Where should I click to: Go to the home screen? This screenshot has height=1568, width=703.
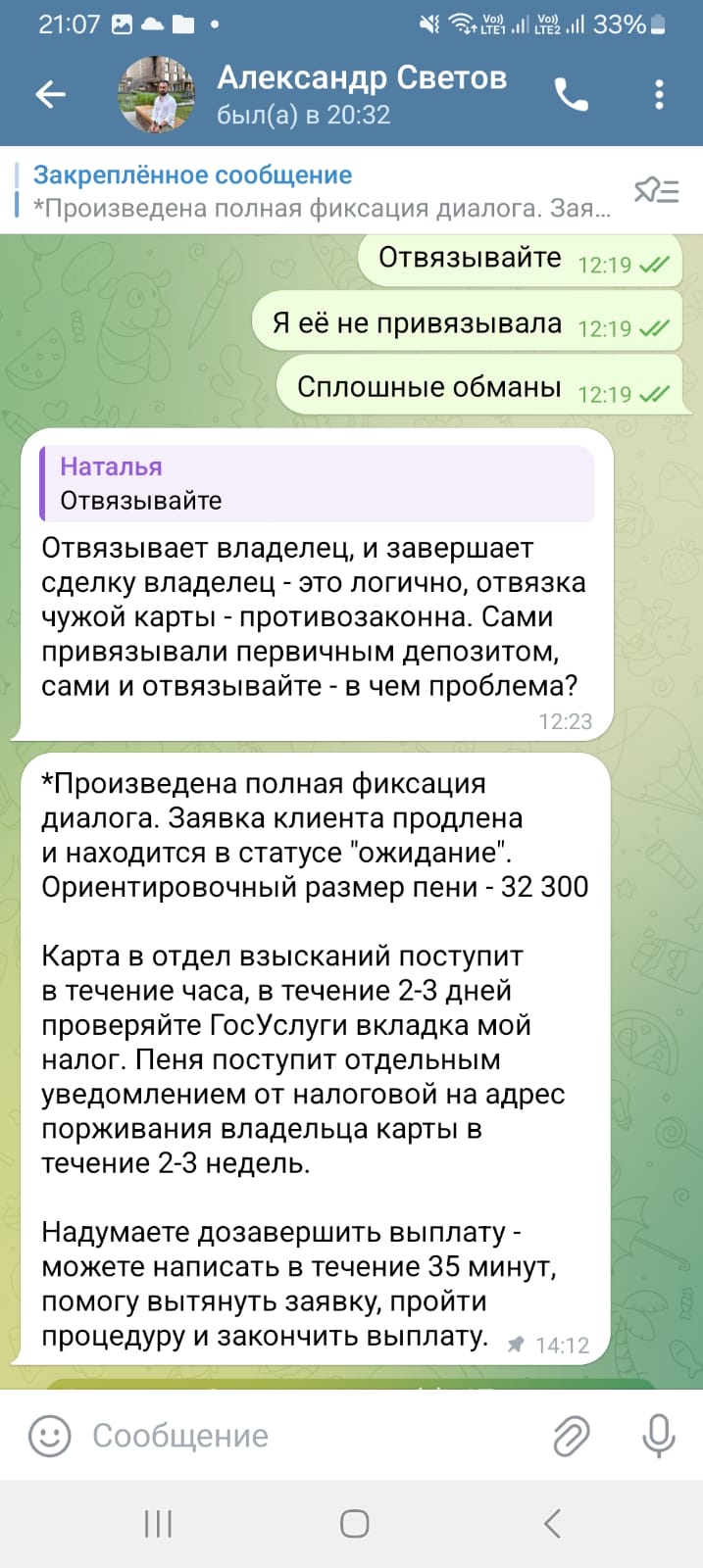tap(354, 1524)
